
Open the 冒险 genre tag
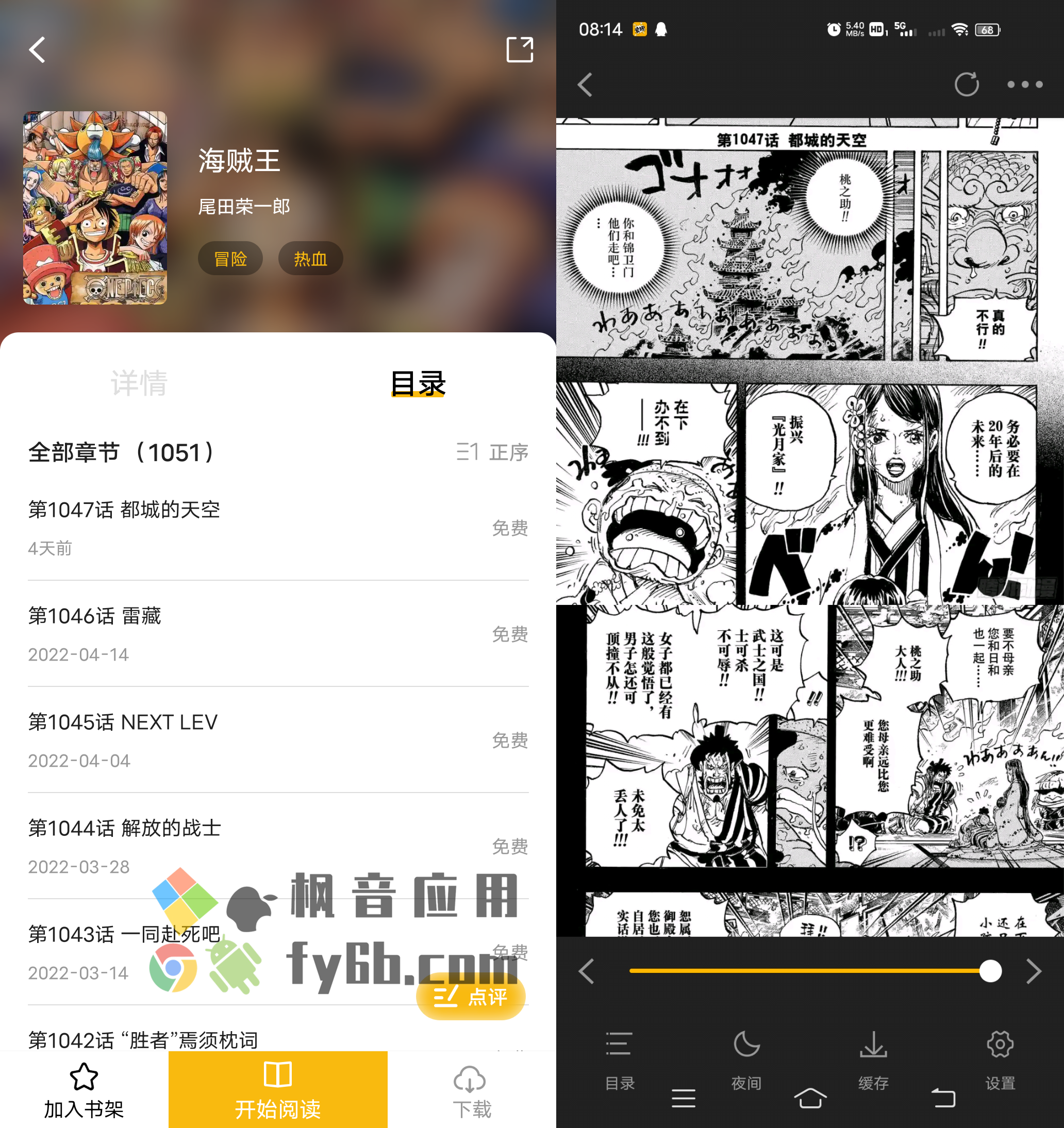click(x=230, y=259)
